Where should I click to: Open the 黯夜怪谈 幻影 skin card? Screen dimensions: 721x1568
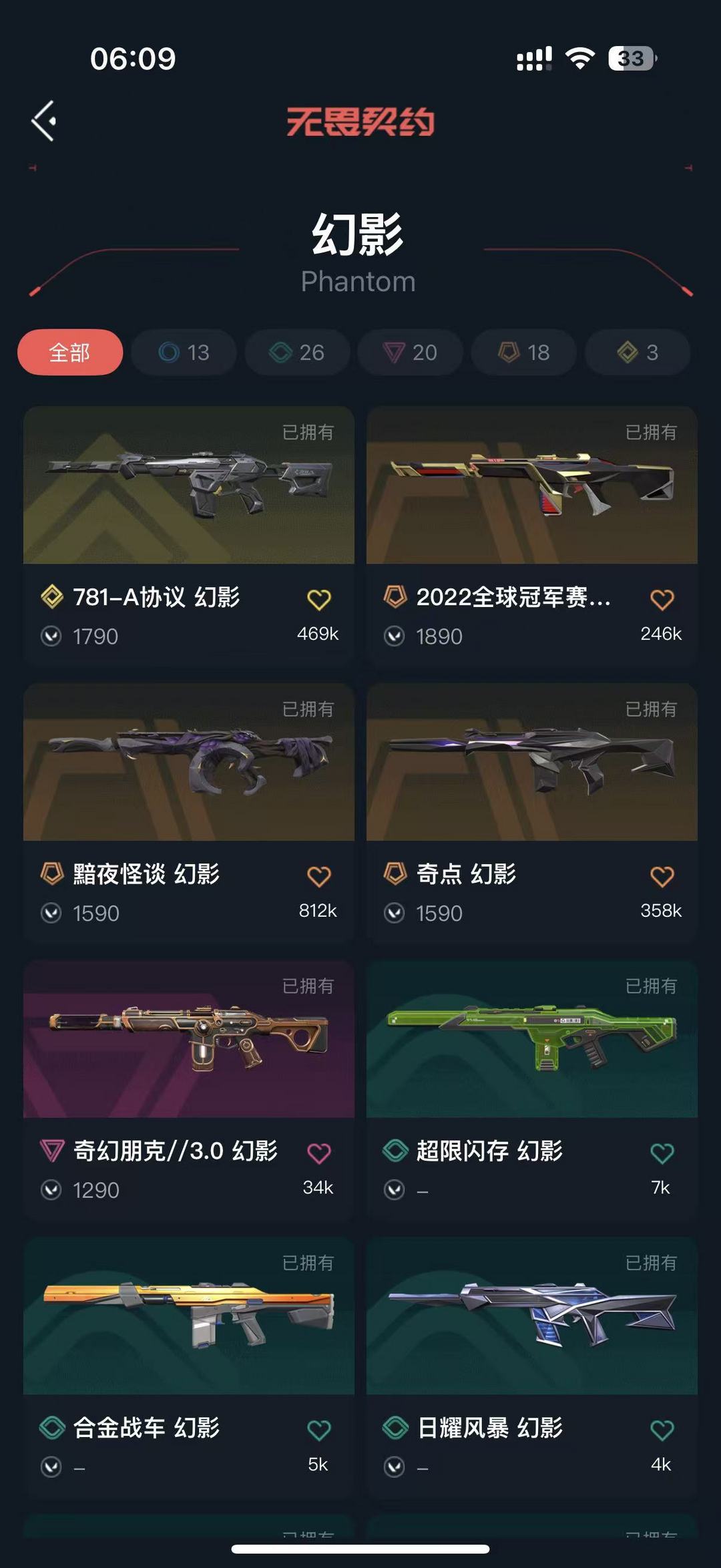[x=189, y=812]
